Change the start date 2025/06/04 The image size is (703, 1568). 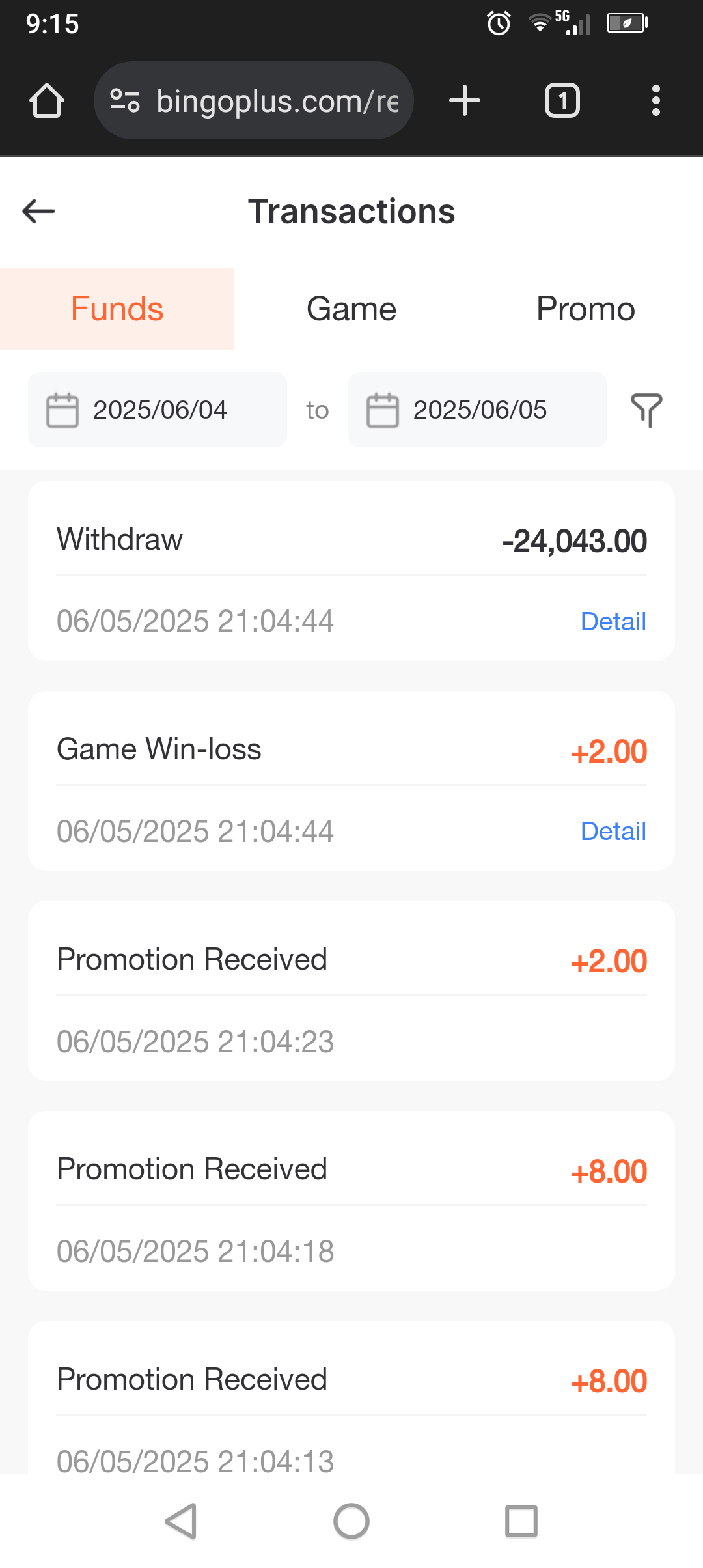(x=158, y=410)
